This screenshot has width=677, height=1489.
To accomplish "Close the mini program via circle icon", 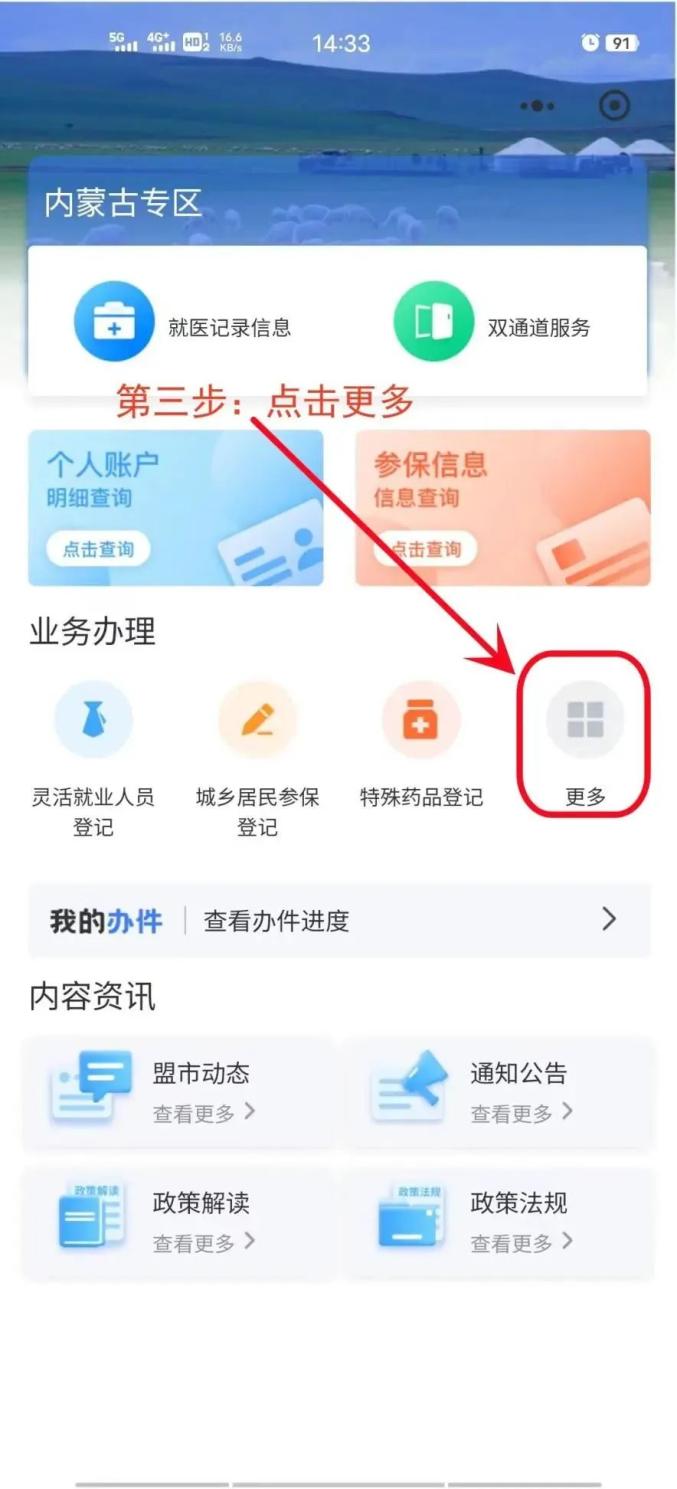I will [x=614, y=106].
